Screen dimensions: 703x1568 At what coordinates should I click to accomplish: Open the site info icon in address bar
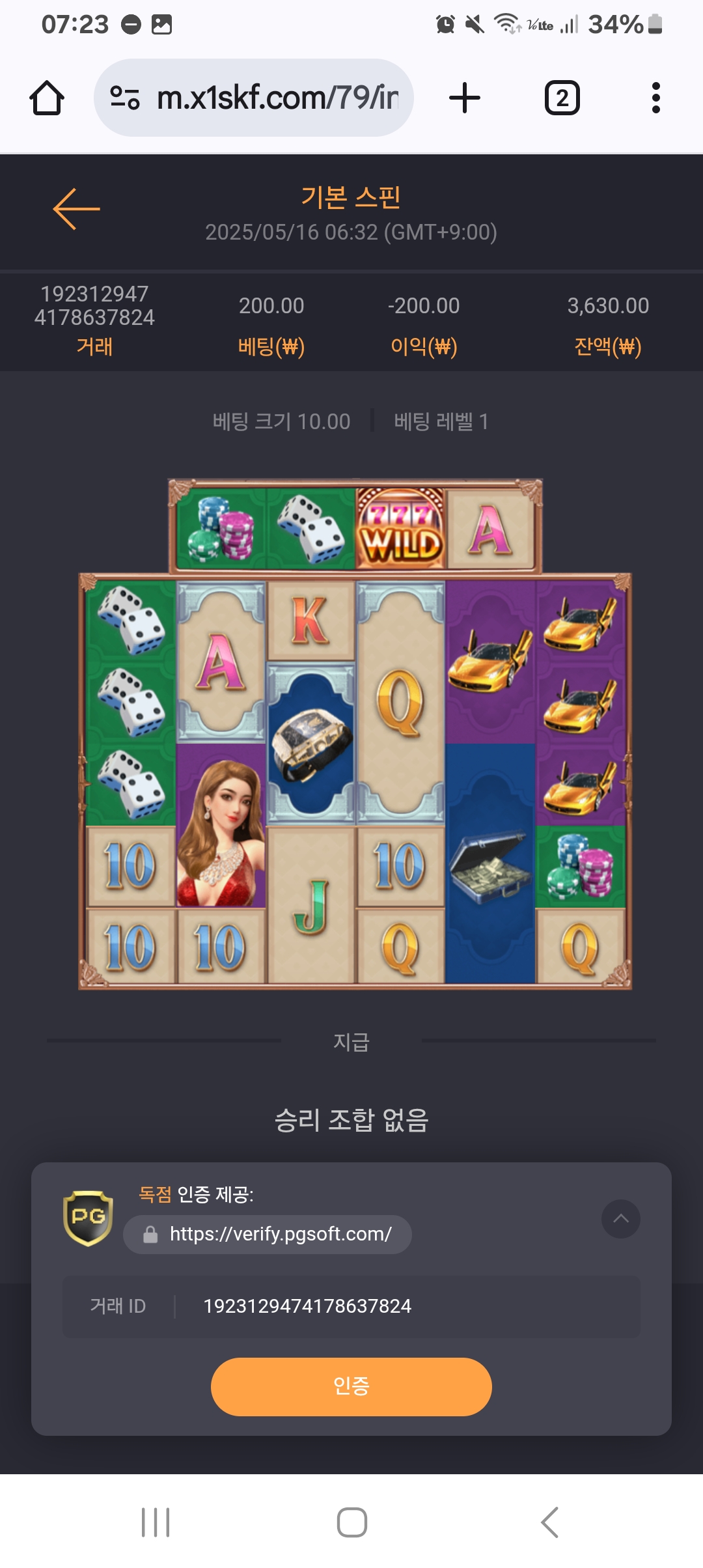(x=125, y=98)
